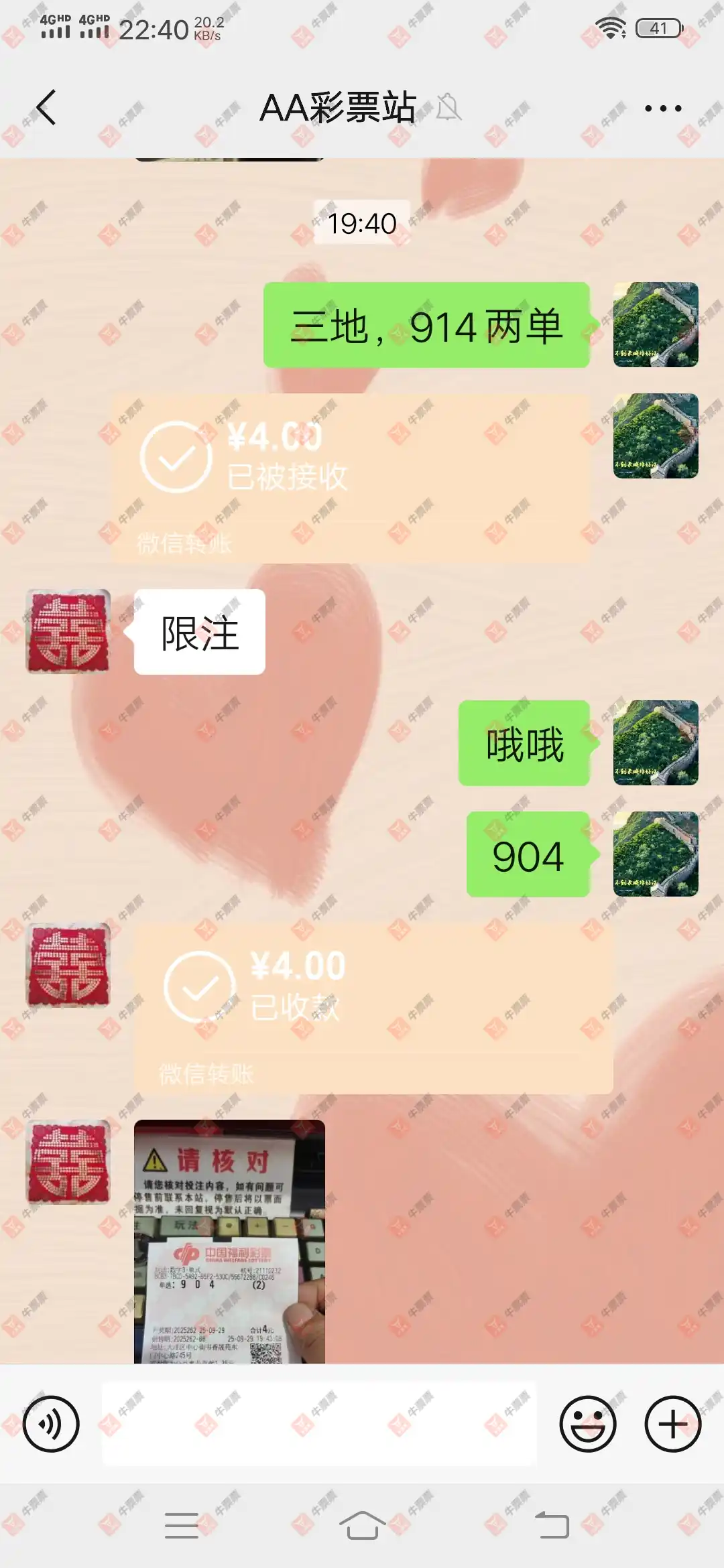
Task: Open the plus attachment menu
Action: (672, 1424)
